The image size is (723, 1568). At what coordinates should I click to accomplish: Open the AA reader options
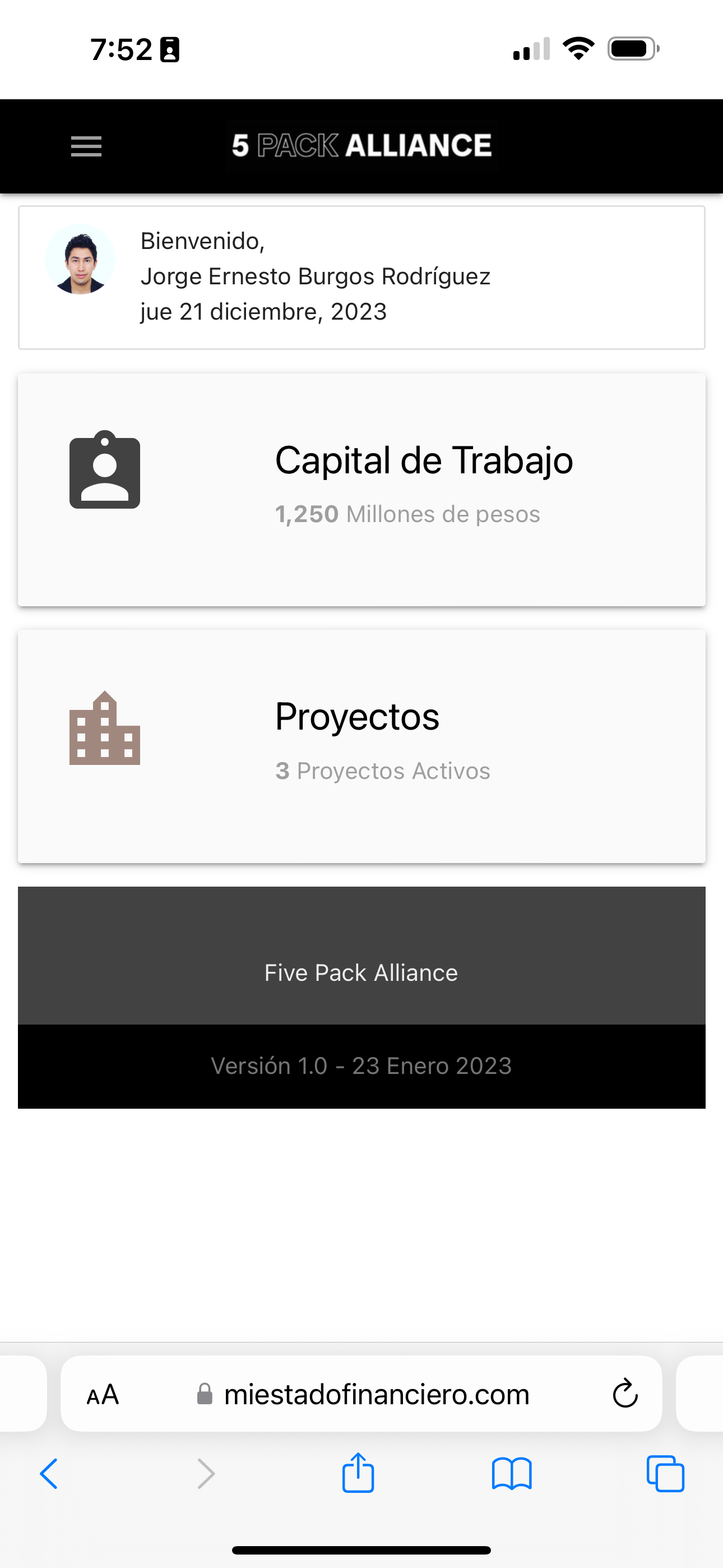click(103, 1395)
